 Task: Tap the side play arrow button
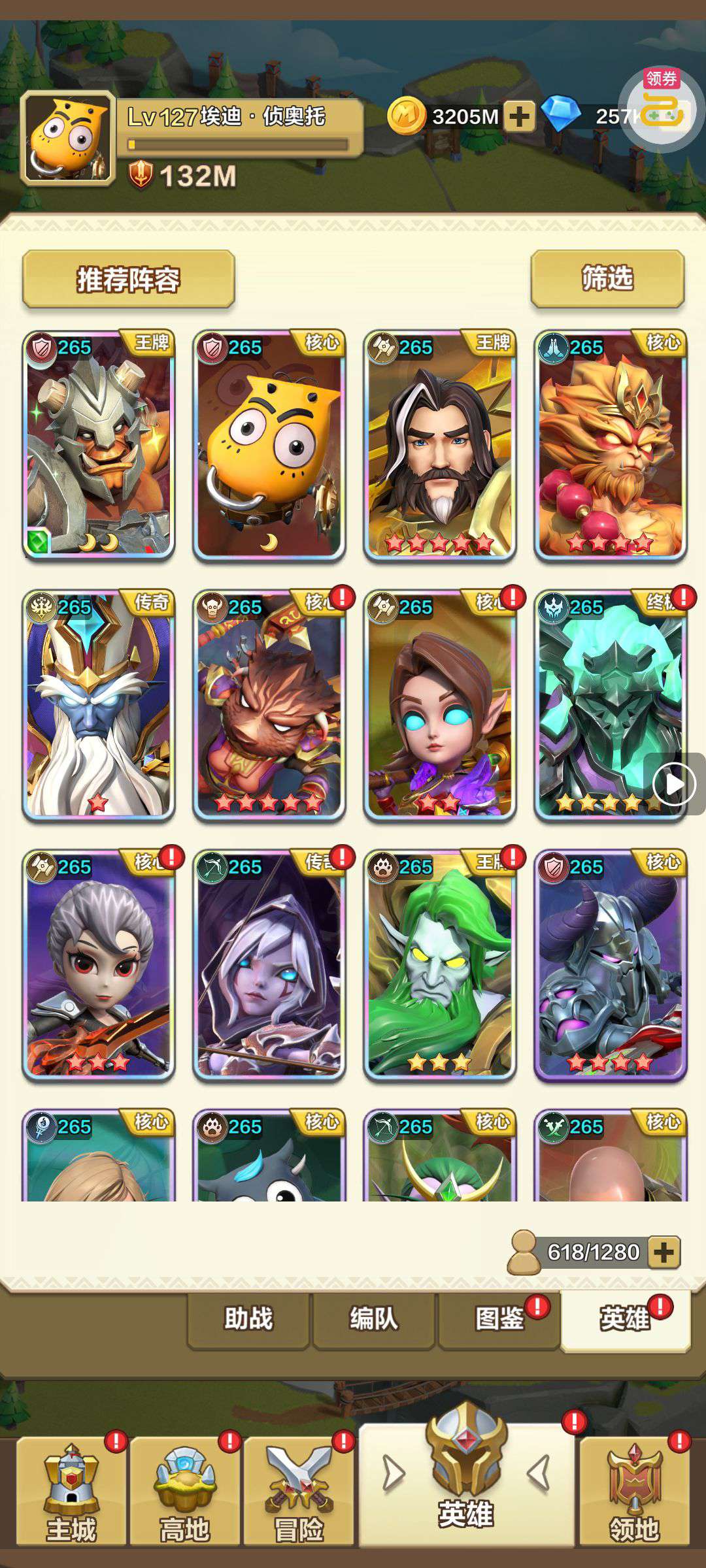pyautogui.click(x=675, y=784)
